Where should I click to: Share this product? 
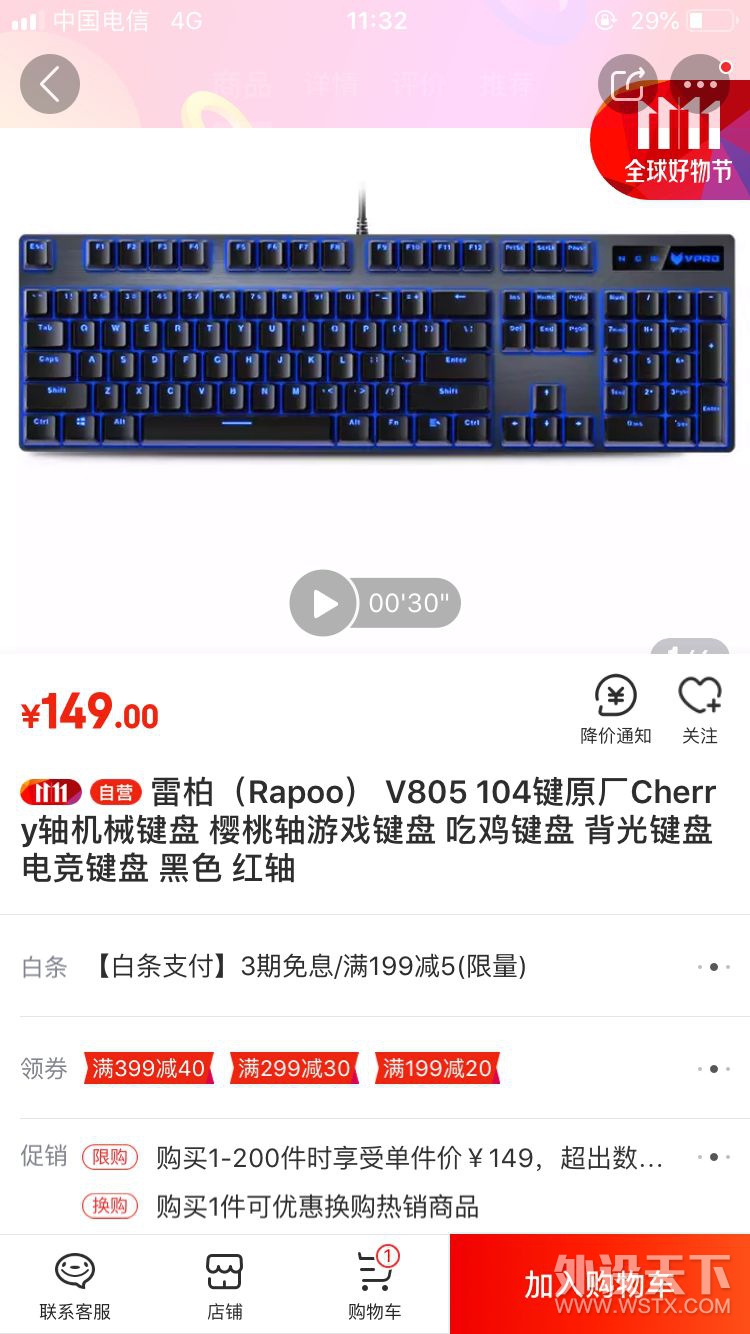click(627, 84)
